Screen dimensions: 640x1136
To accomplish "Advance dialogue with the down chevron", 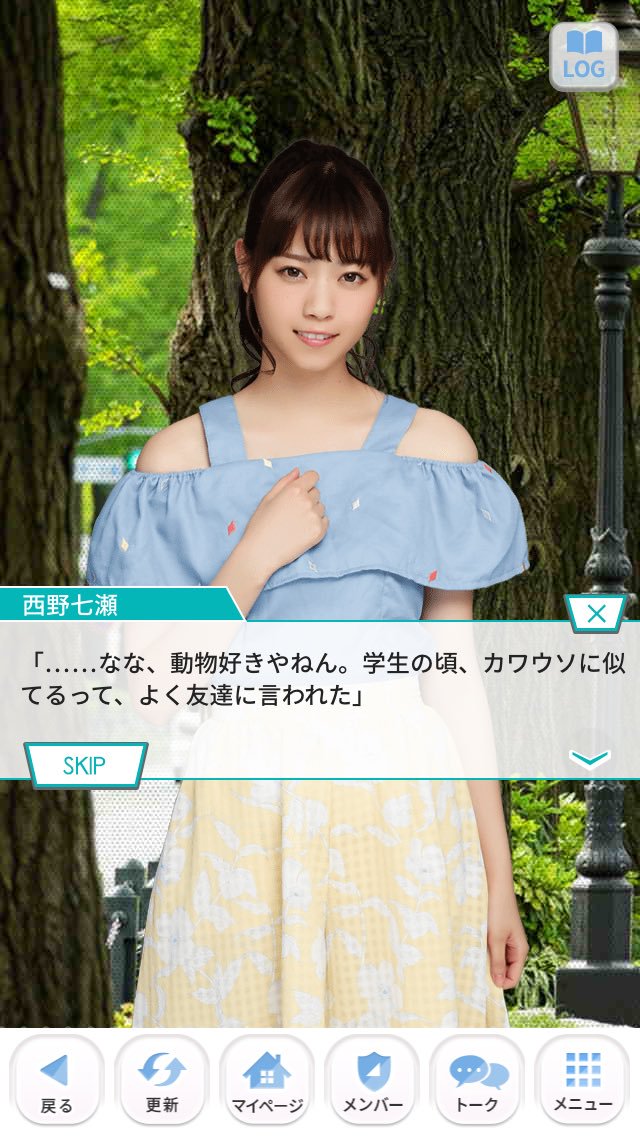I will pos(589,759).
